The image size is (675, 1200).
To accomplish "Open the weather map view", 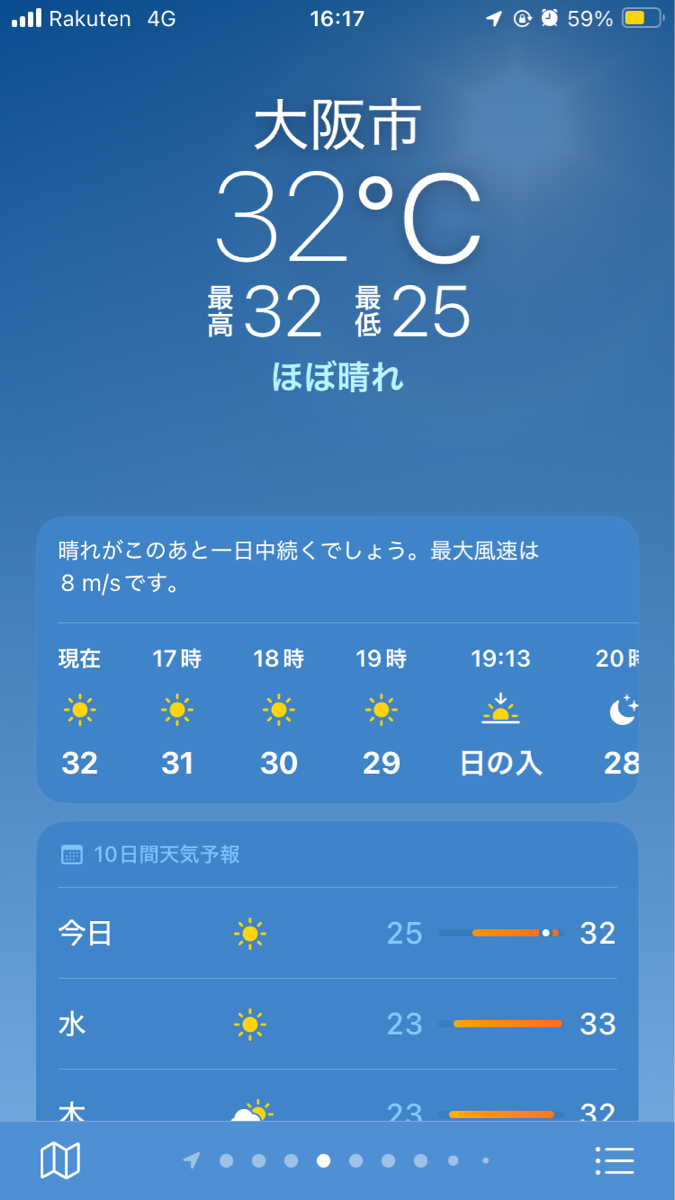I will coord(60,1160).
